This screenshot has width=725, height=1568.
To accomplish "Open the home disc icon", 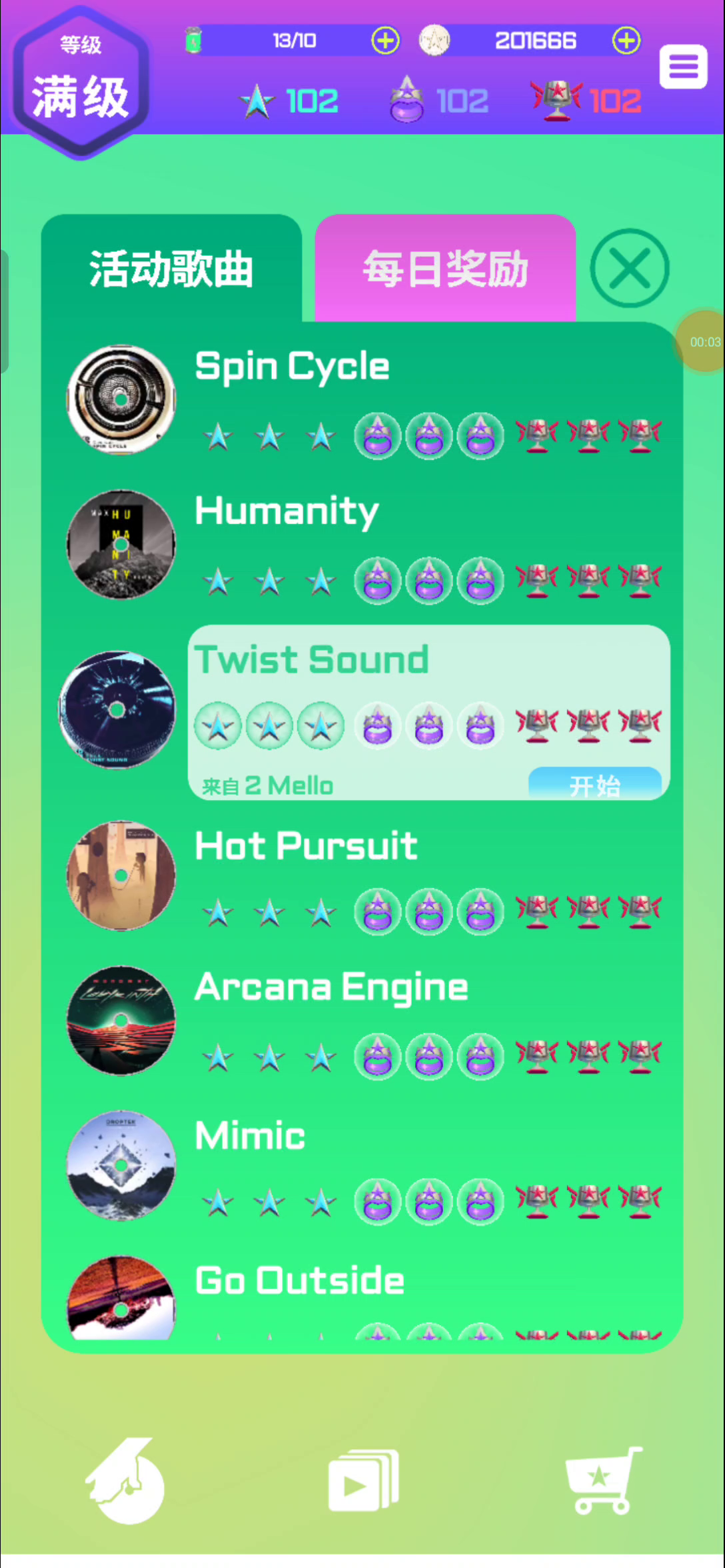I will click(125, 1481).
